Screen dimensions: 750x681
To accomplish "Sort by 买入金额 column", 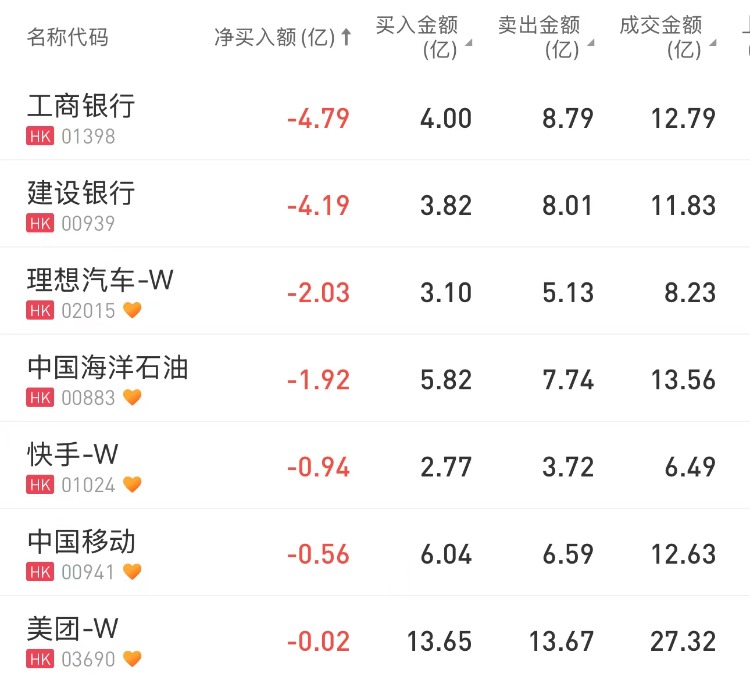I will (416, 37).
